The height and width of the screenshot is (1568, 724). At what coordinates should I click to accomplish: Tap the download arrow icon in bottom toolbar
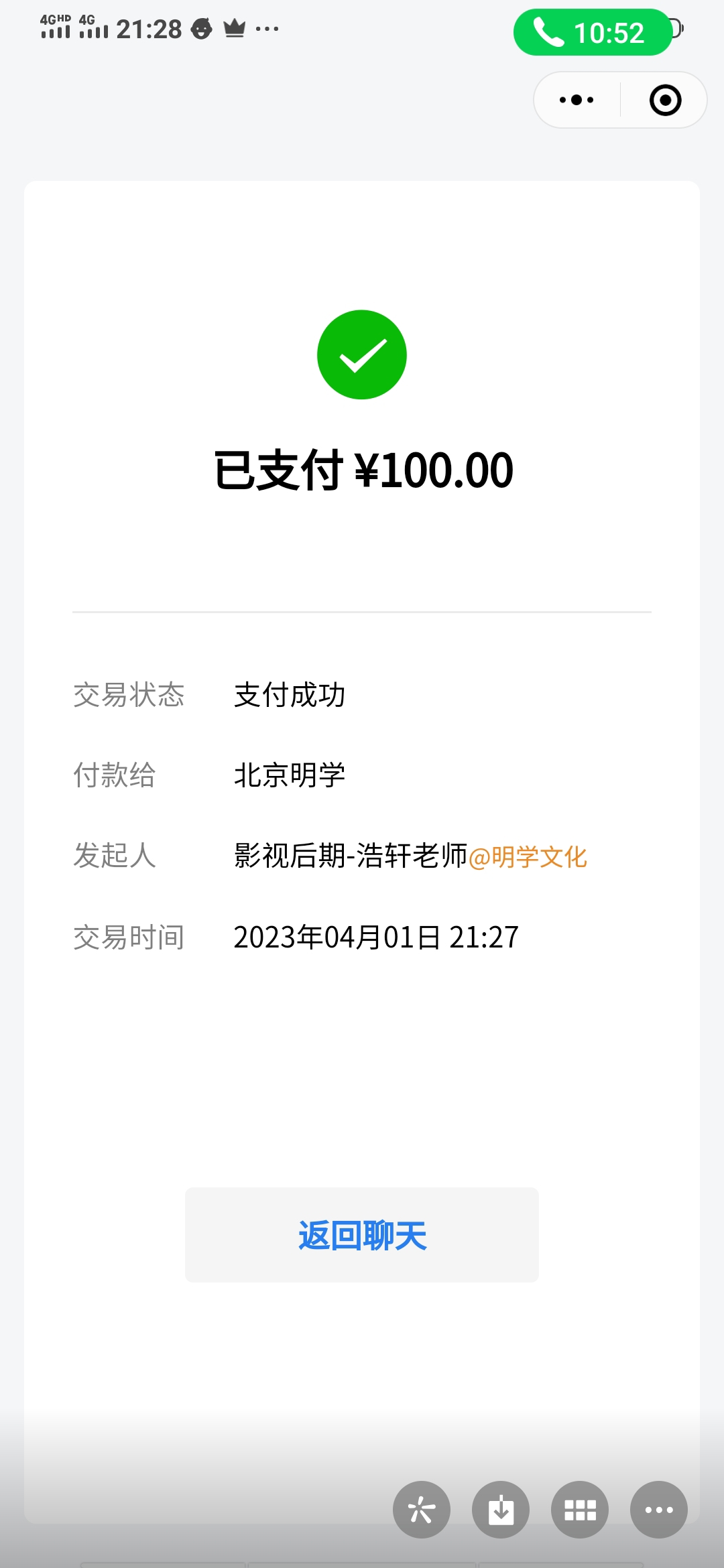[501, 1510]
